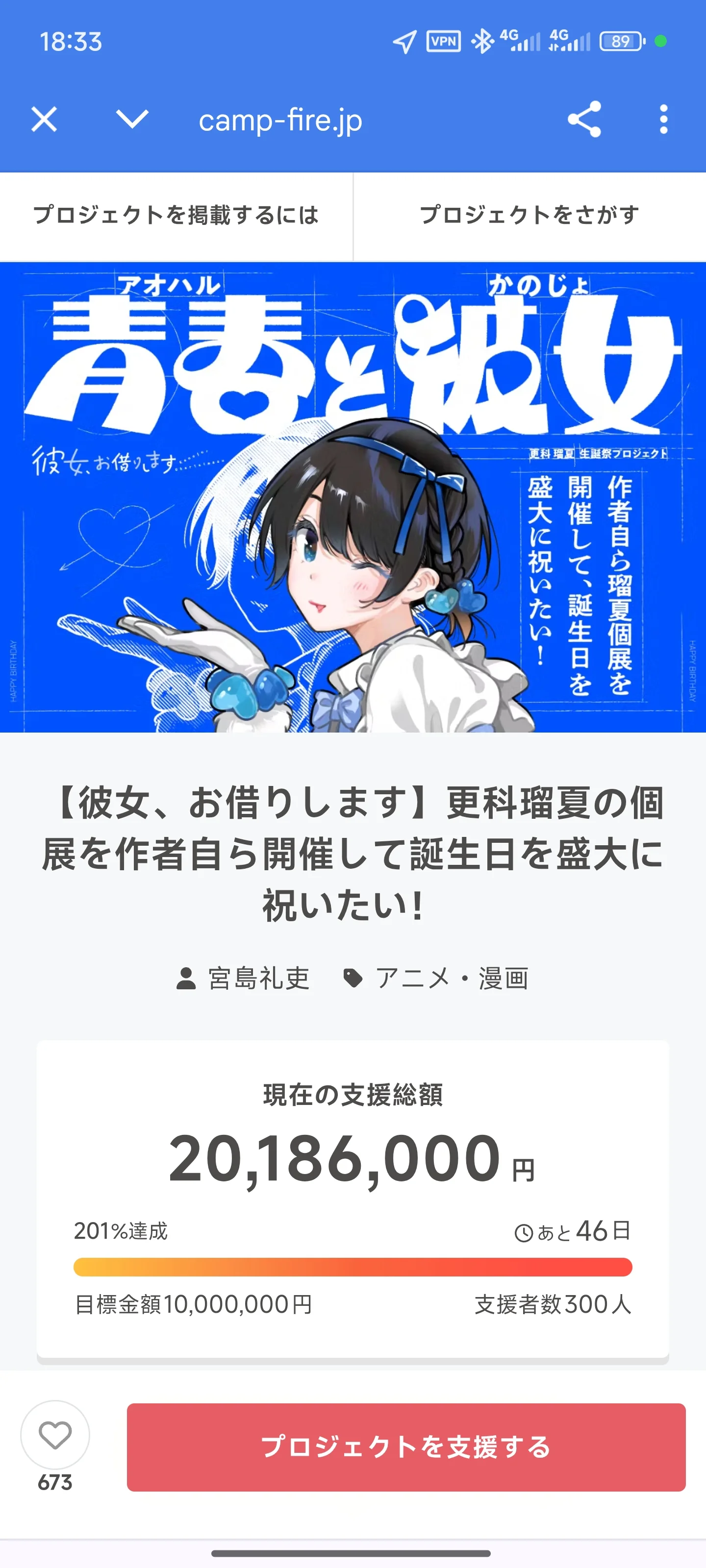Like this project with the heart icon
The width and height of the screenshot is (706, 1568).
coord(55,1435)
